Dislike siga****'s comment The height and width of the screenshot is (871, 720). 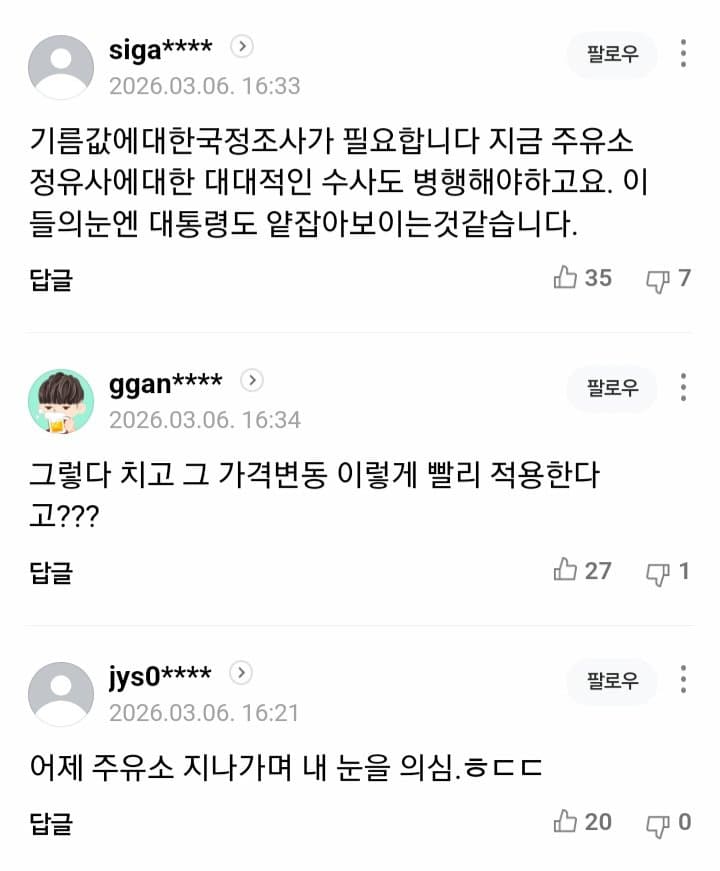coord(657,279)
